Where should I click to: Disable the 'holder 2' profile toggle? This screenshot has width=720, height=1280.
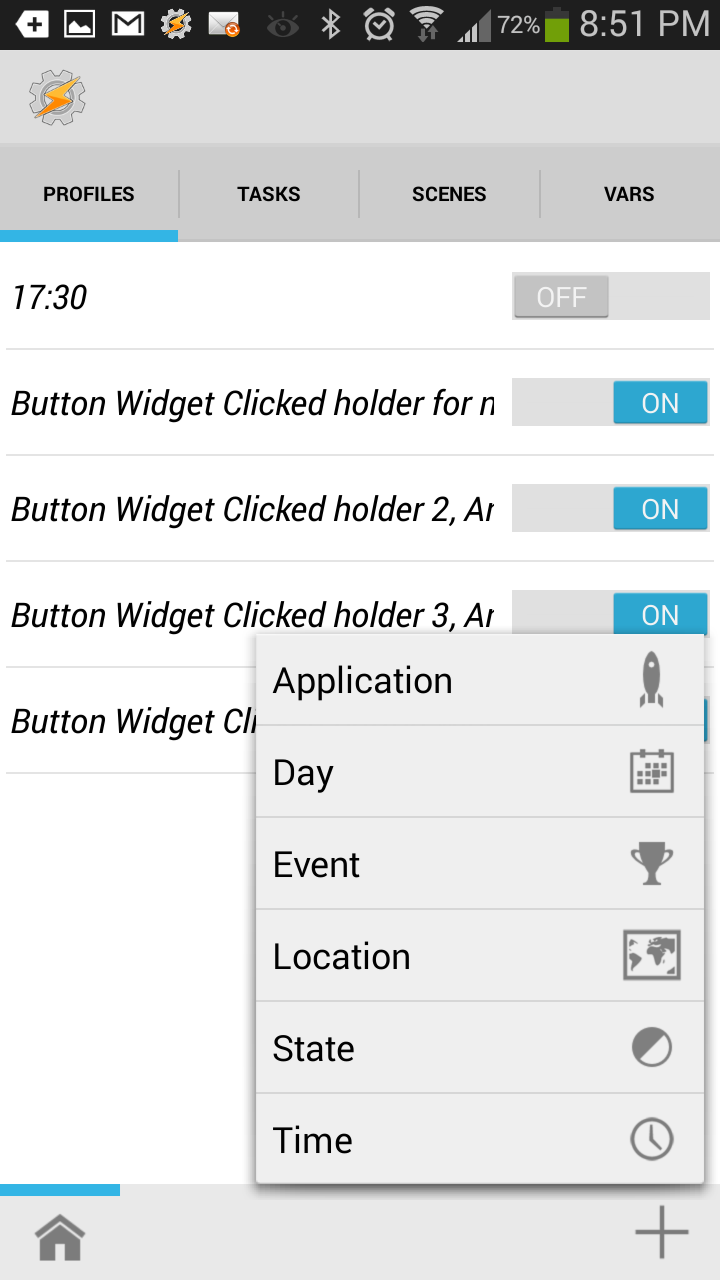coord(610,509)
